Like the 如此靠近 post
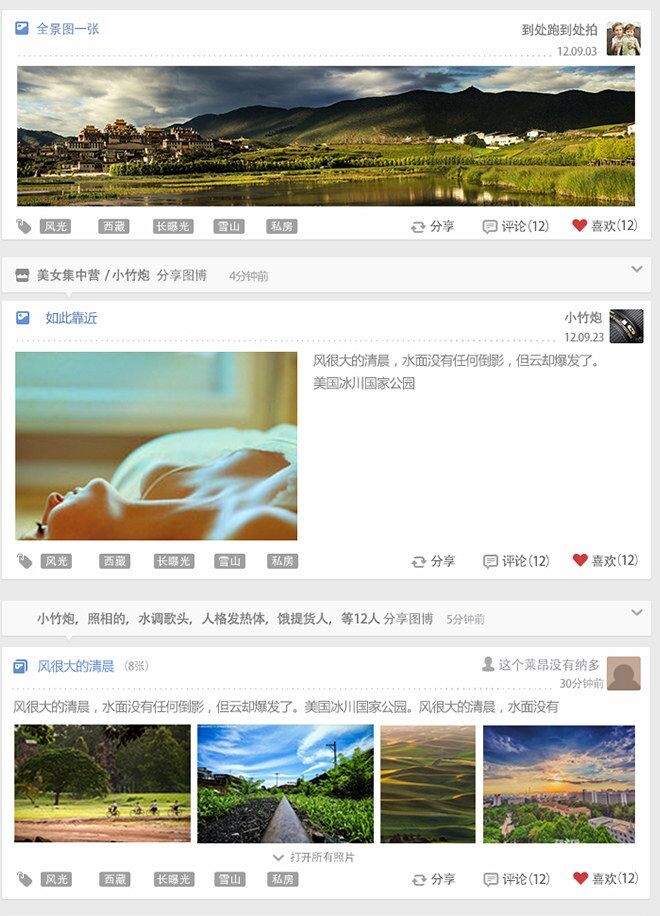The height and width of the screenshot is (916, 660). pos(604,561)
